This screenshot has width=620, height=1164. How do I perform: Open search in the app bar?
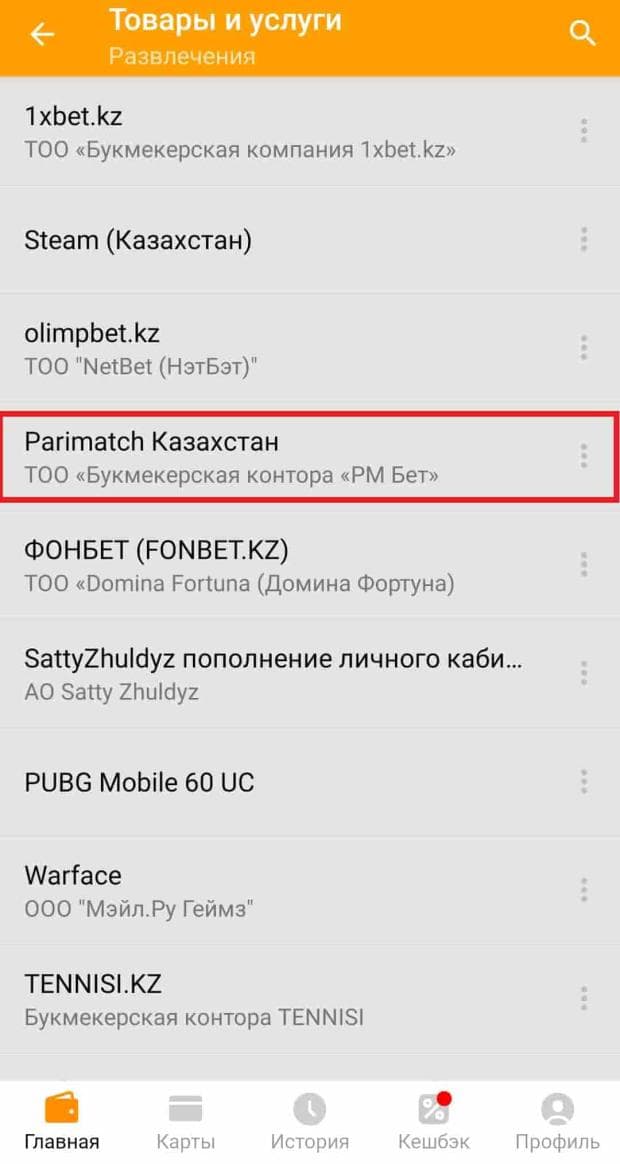coord(582,33)
